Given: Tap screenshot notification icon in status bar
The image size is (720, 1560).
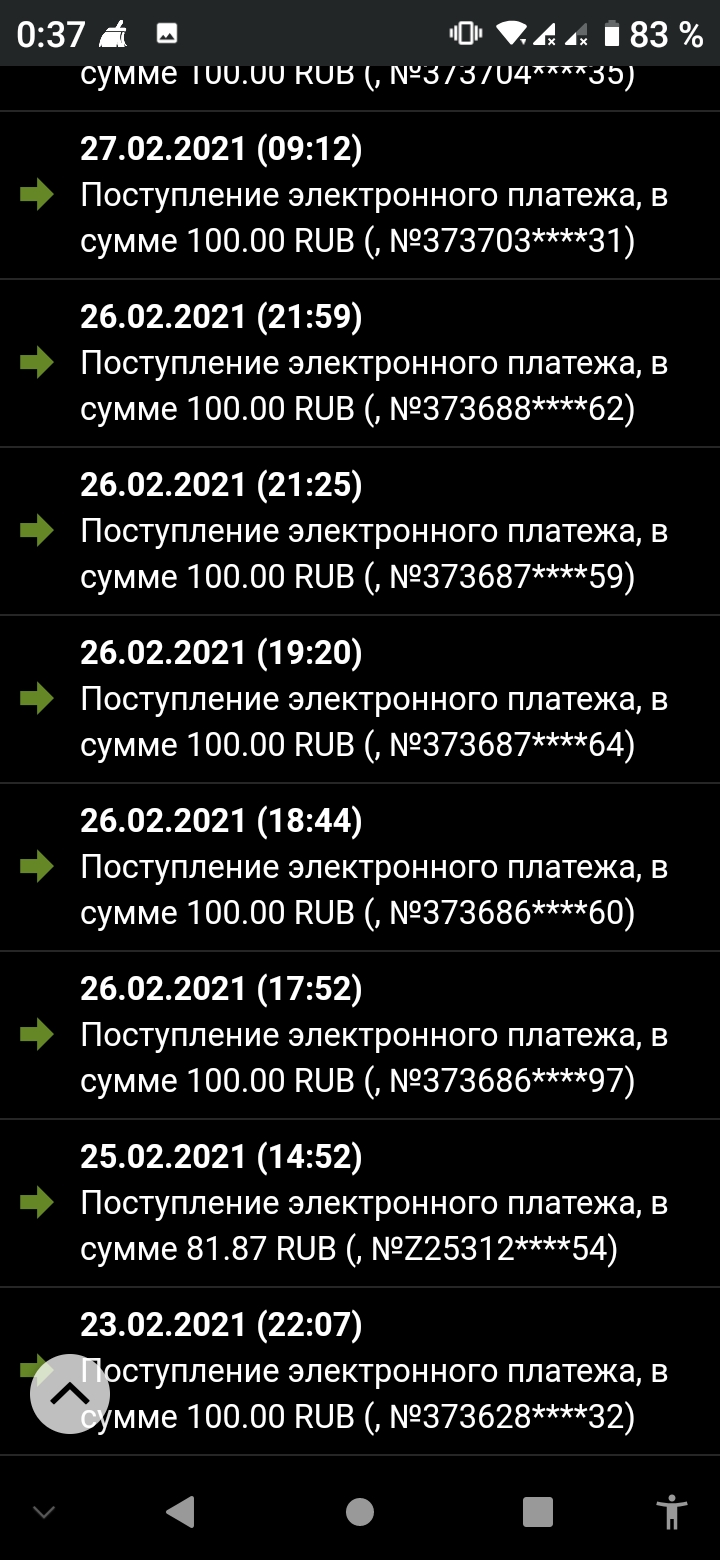Looking at the screenshot, I should pos(166,31).
